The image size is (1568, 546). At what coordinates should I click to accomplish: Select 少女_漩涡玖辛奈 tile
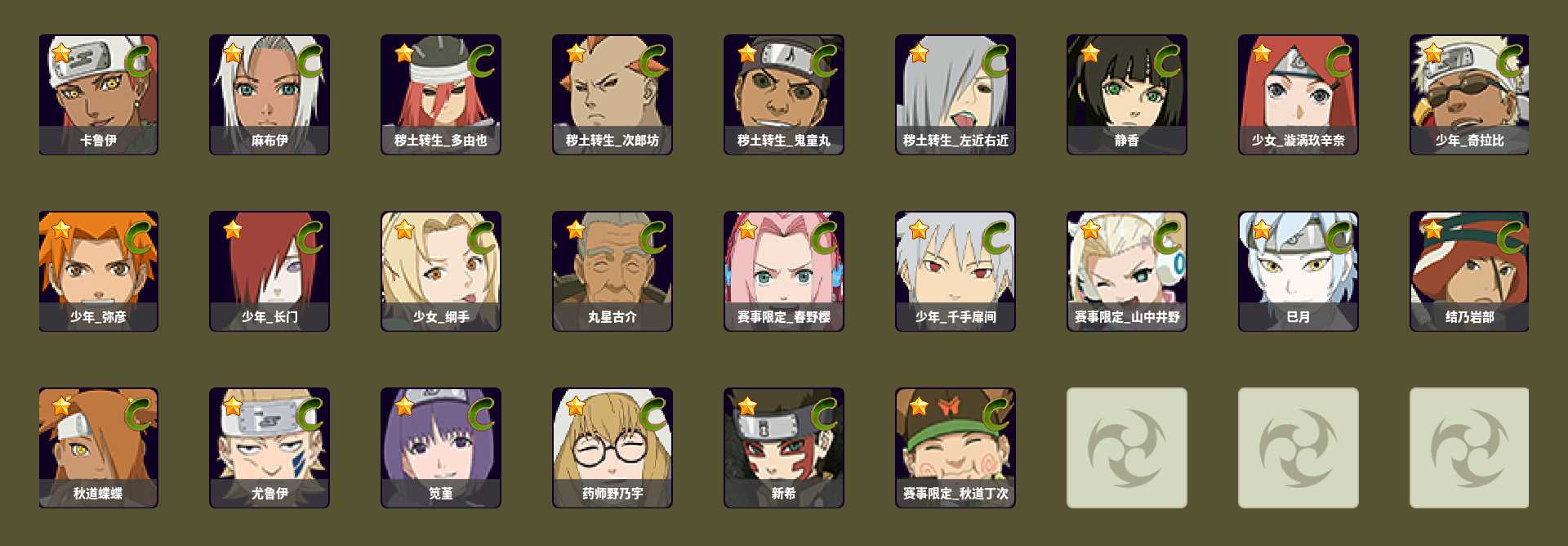[x=1298, y=94]
